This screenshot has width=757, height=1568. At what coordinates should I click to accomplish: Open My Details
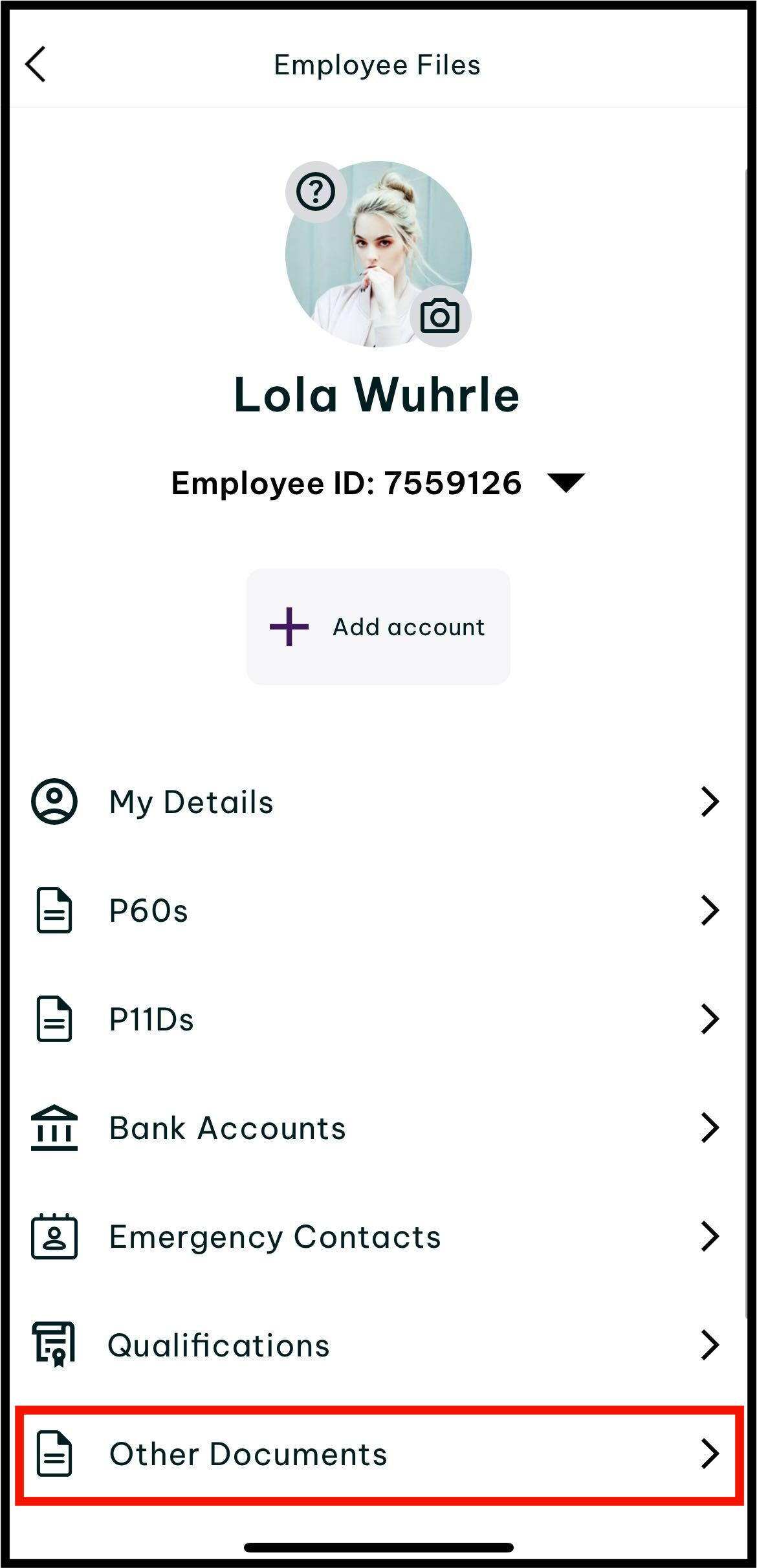378,801
